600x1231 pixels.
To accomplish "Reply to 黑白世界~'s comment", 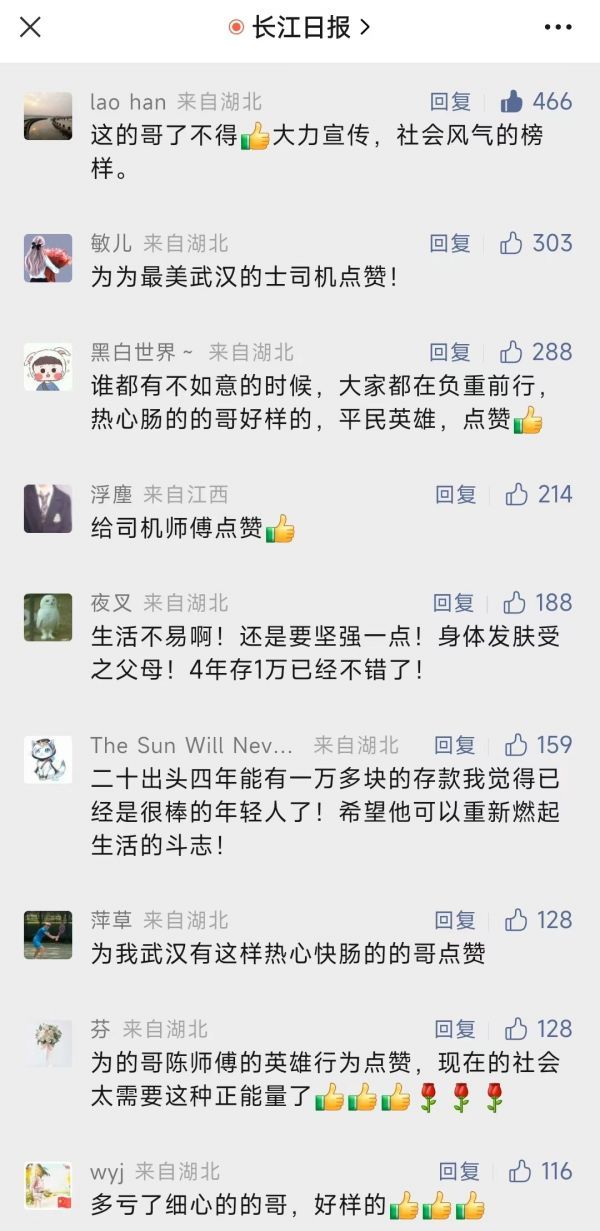I will pos(450,352).
